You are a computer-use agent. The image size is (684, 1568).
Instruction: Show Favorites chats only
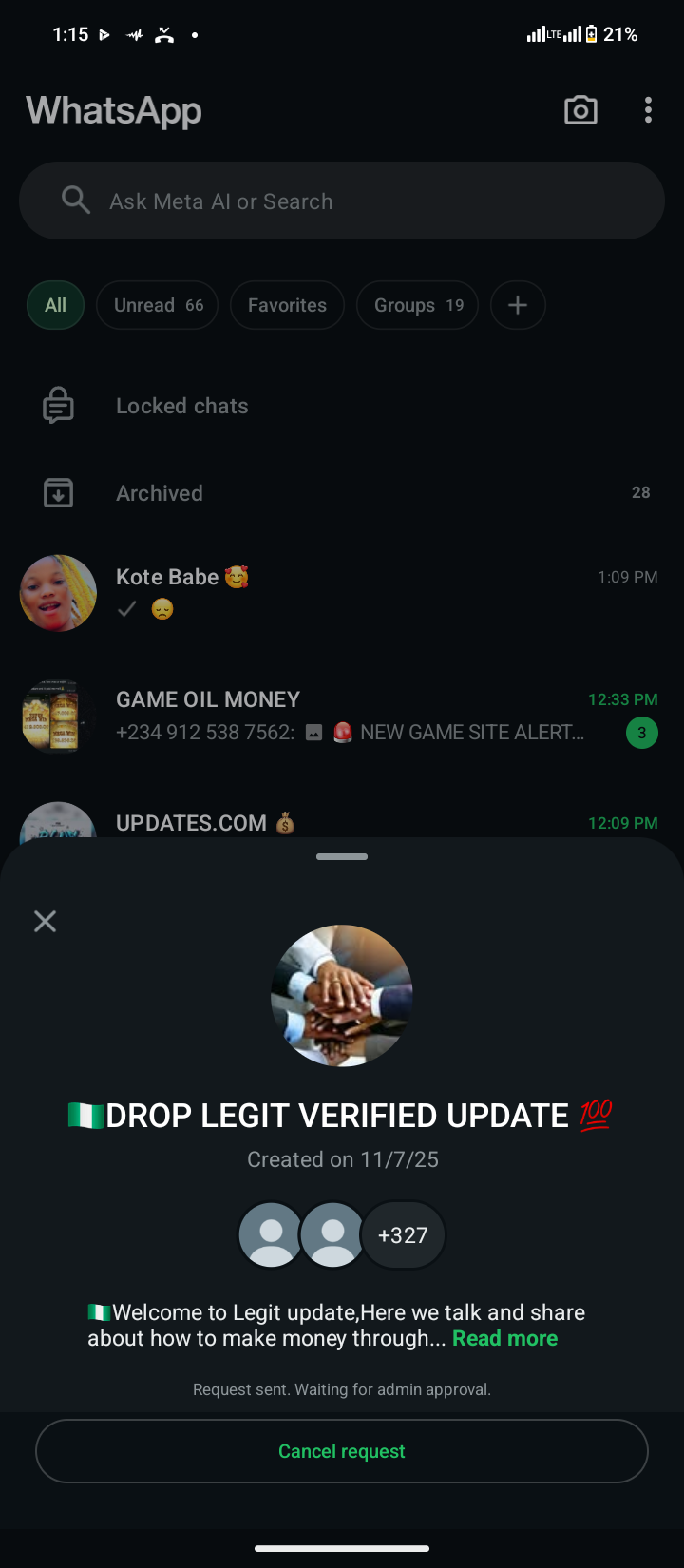click(x=287, y=305)
